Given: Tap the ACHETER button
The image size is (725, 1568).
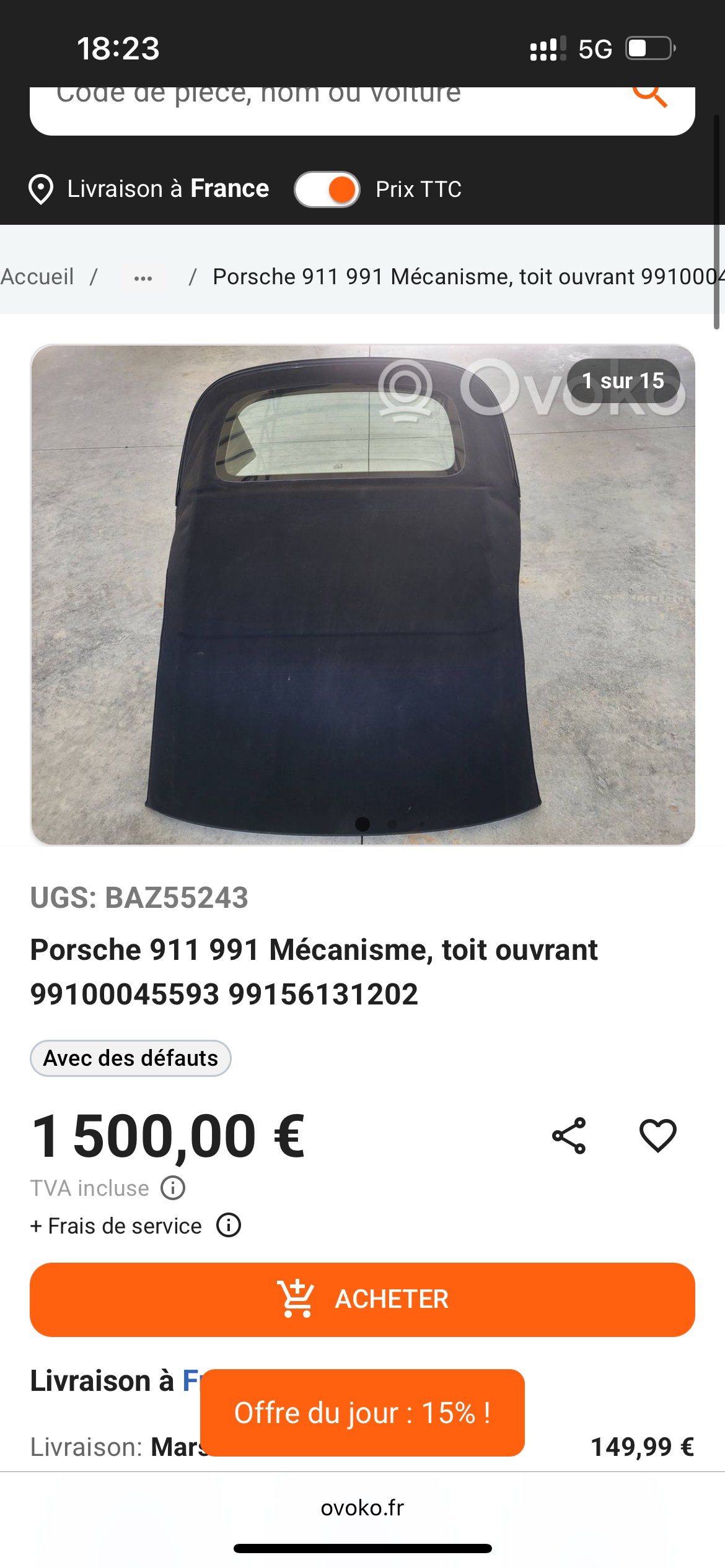Looking at the screenshot, I should click(362, 1299).
